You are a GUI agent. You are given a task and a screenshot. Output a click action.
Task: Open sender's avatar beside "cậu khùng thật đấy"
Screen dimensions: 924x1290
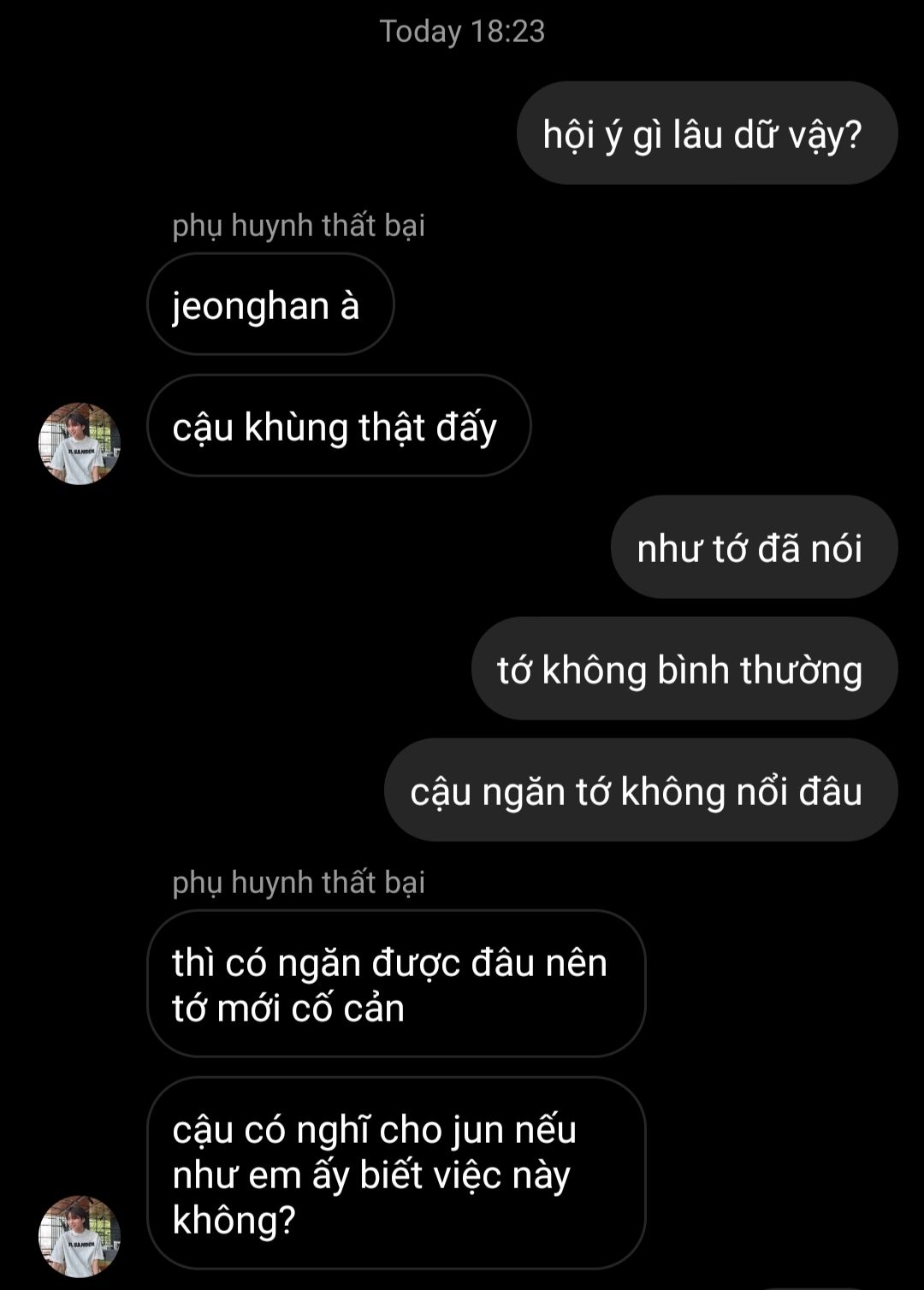[79, 443]
